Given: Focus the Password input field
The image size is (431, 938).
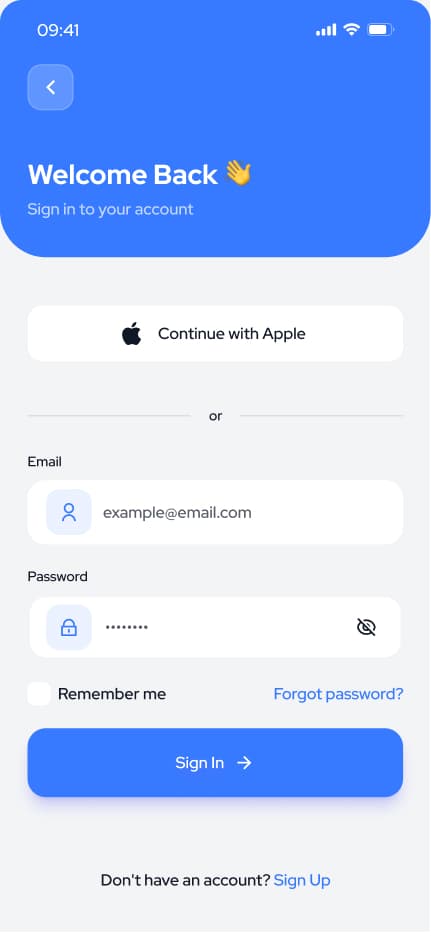Looking at the screenshot, I should tap(216, 627).
